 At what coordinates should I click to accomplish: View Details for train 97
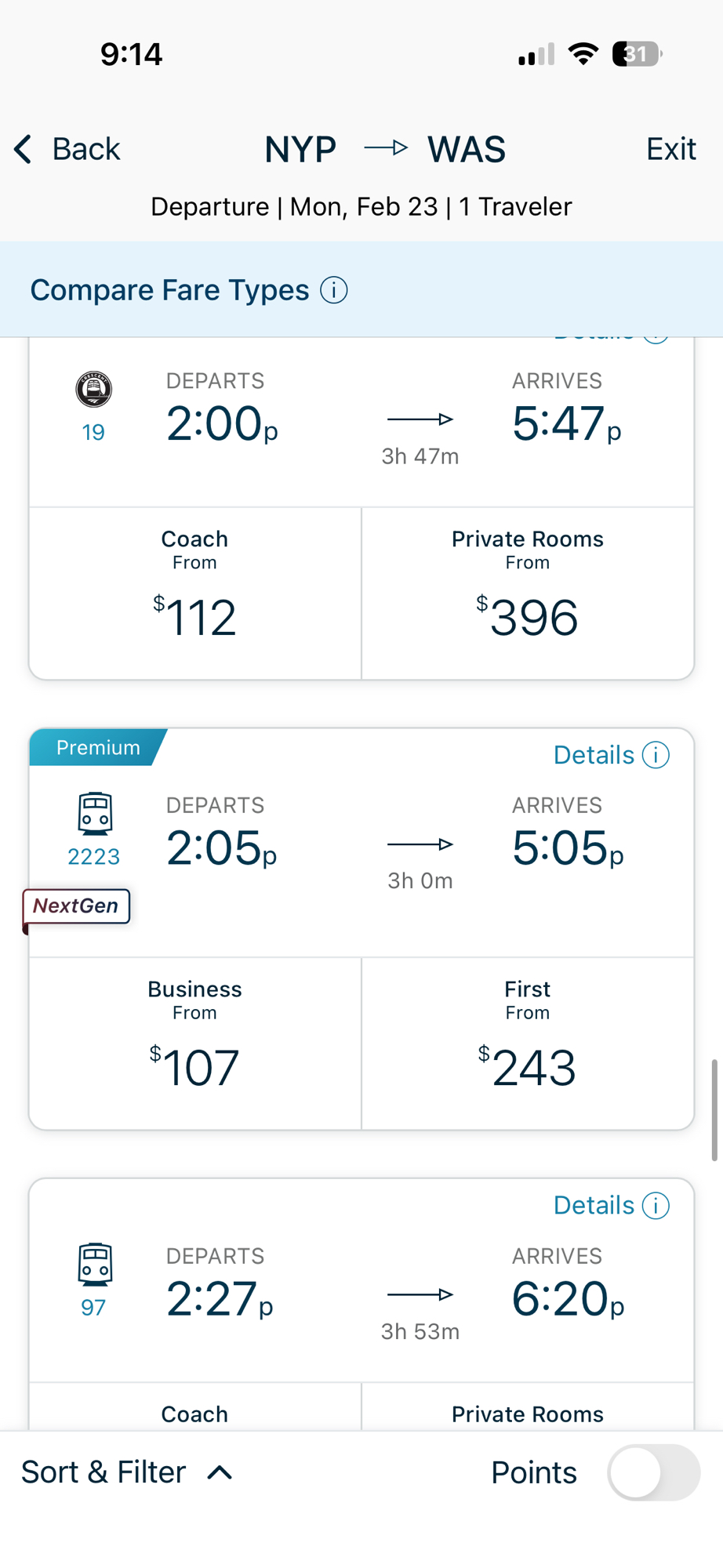click(611, 1205)
